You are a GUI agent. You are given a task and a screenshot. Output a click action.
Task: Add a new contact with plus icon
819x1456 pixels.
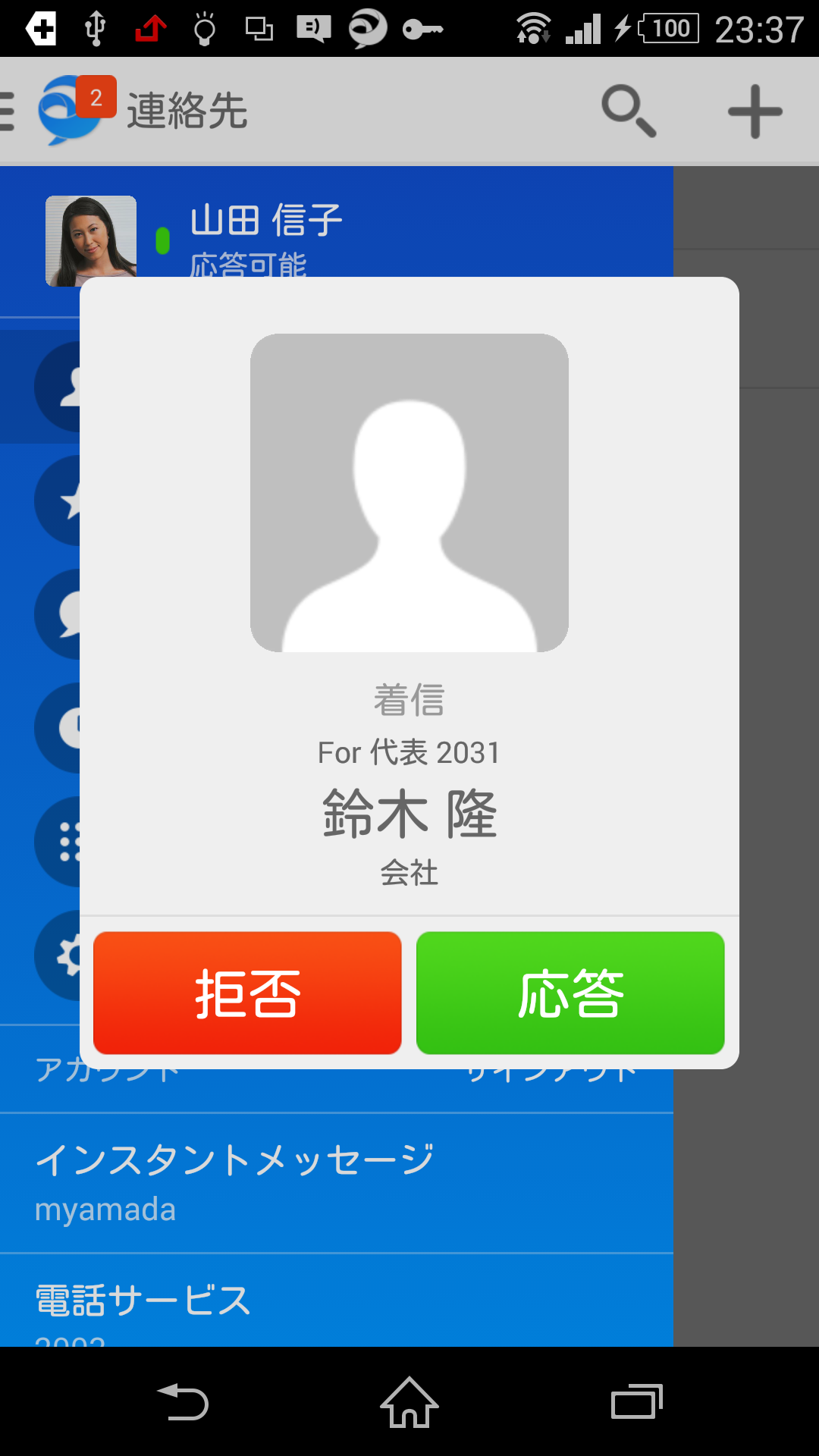tap(755, 111)
